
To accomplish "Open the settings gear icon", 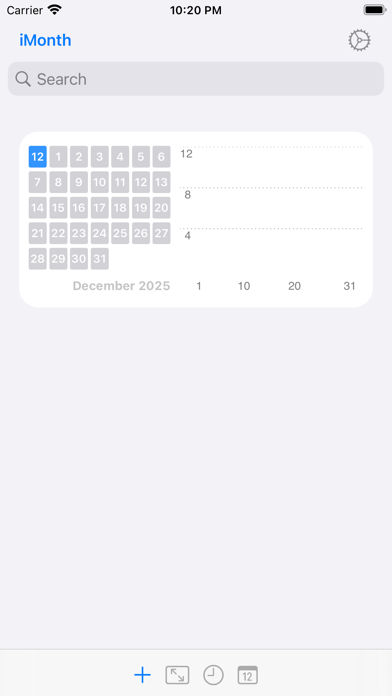I will [x=359, y=40].
